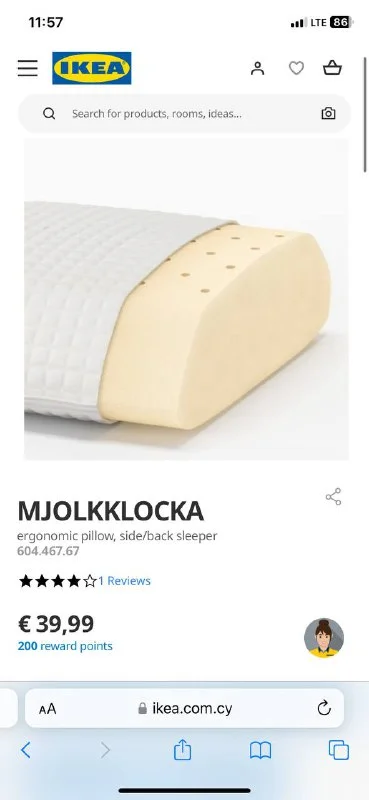Open the MJOLKKLOCKA pillow product image
369x800 pixels.
pos(186,299)
